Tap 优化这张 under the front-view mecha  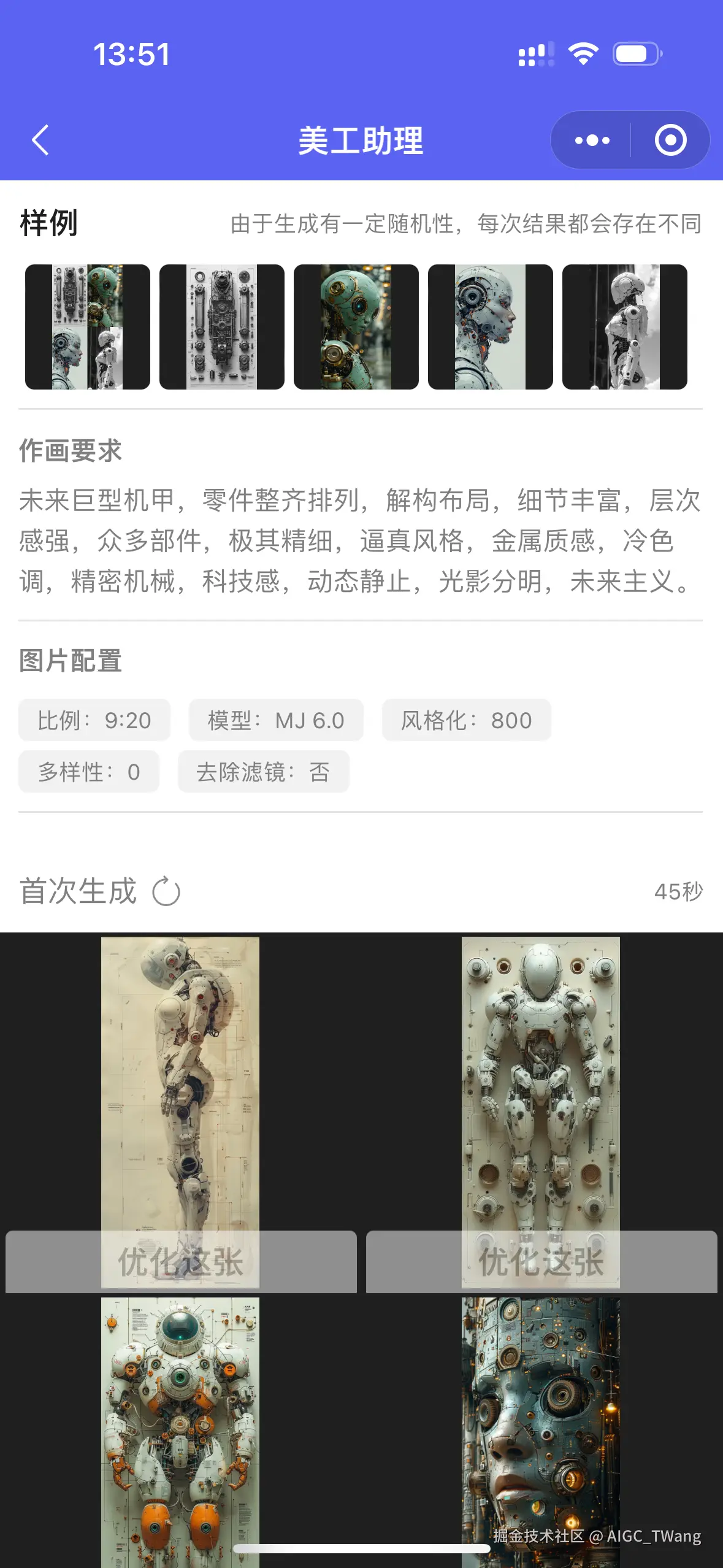(x=541, y=1262)
